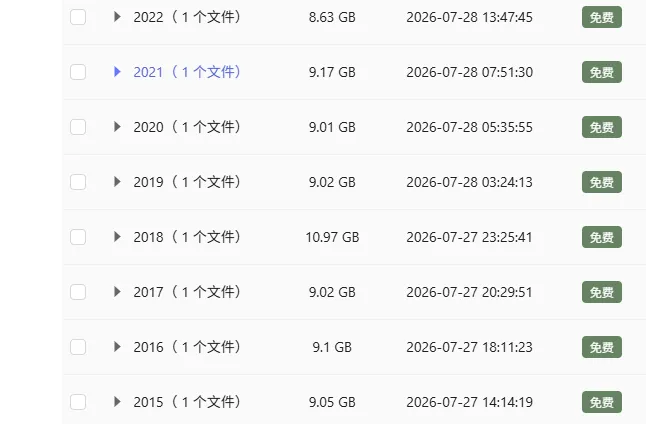The image size is (646, 424).
Task: Expand the 2016 folder arrow
Action: tap(117, 347)
